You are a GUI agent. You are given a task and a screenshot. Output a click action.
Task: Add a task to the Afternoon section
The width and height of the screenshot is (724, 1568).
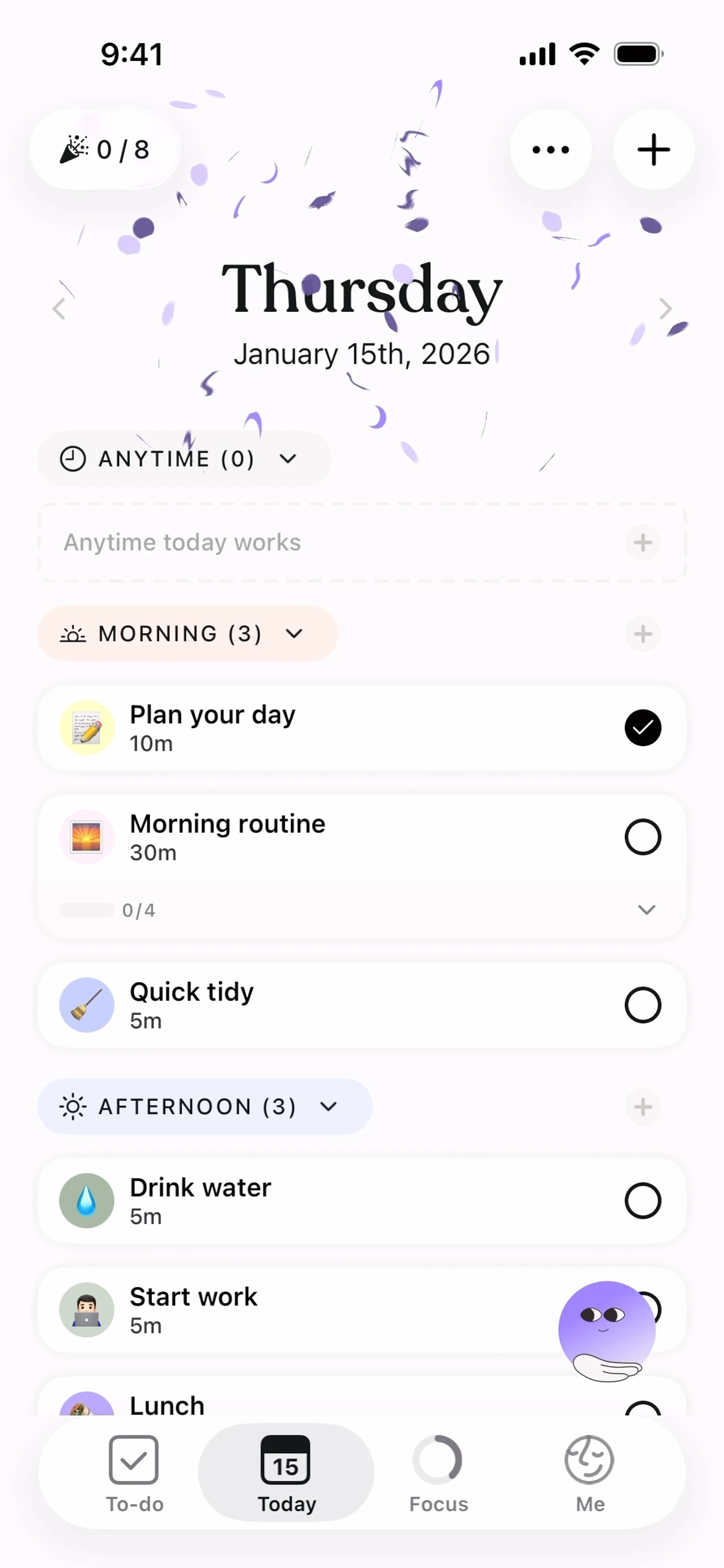tap(643, 1107)
